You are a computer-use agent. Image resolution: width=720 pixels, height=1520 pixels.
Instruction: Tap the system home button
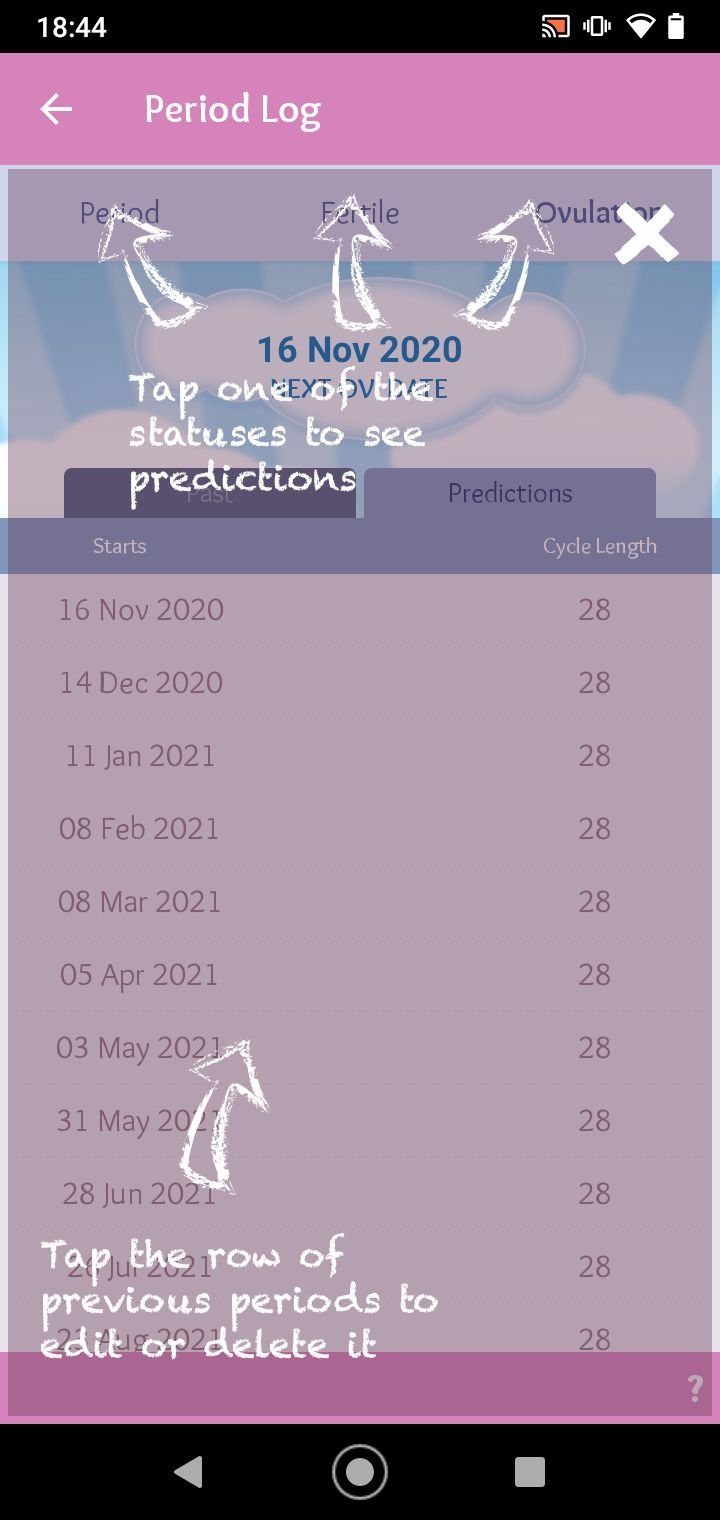click(x=360, y=1471)
